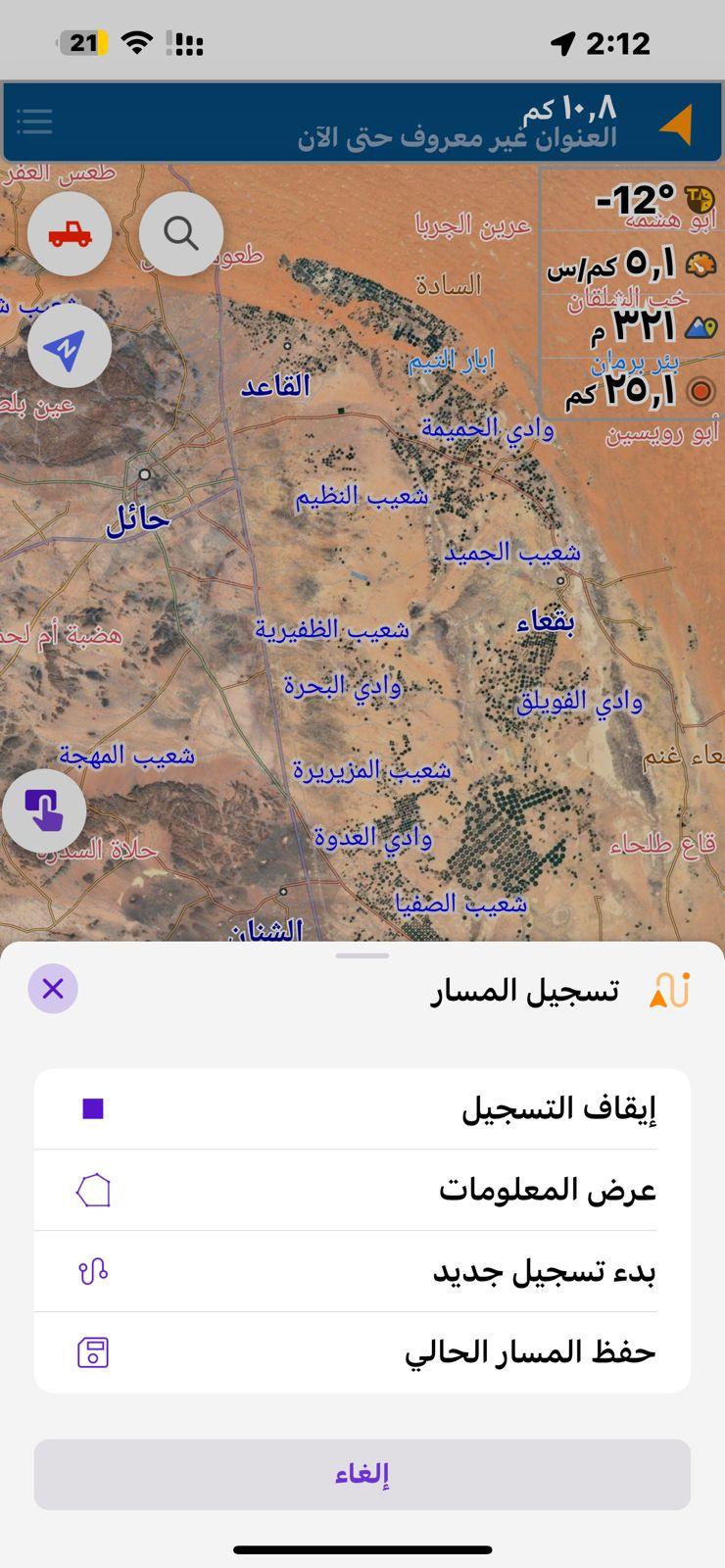Select إيقاف التسجيل to stop recording
Image resolution: width=725 pixels, height=1568 pixels.
point(561,1106)
